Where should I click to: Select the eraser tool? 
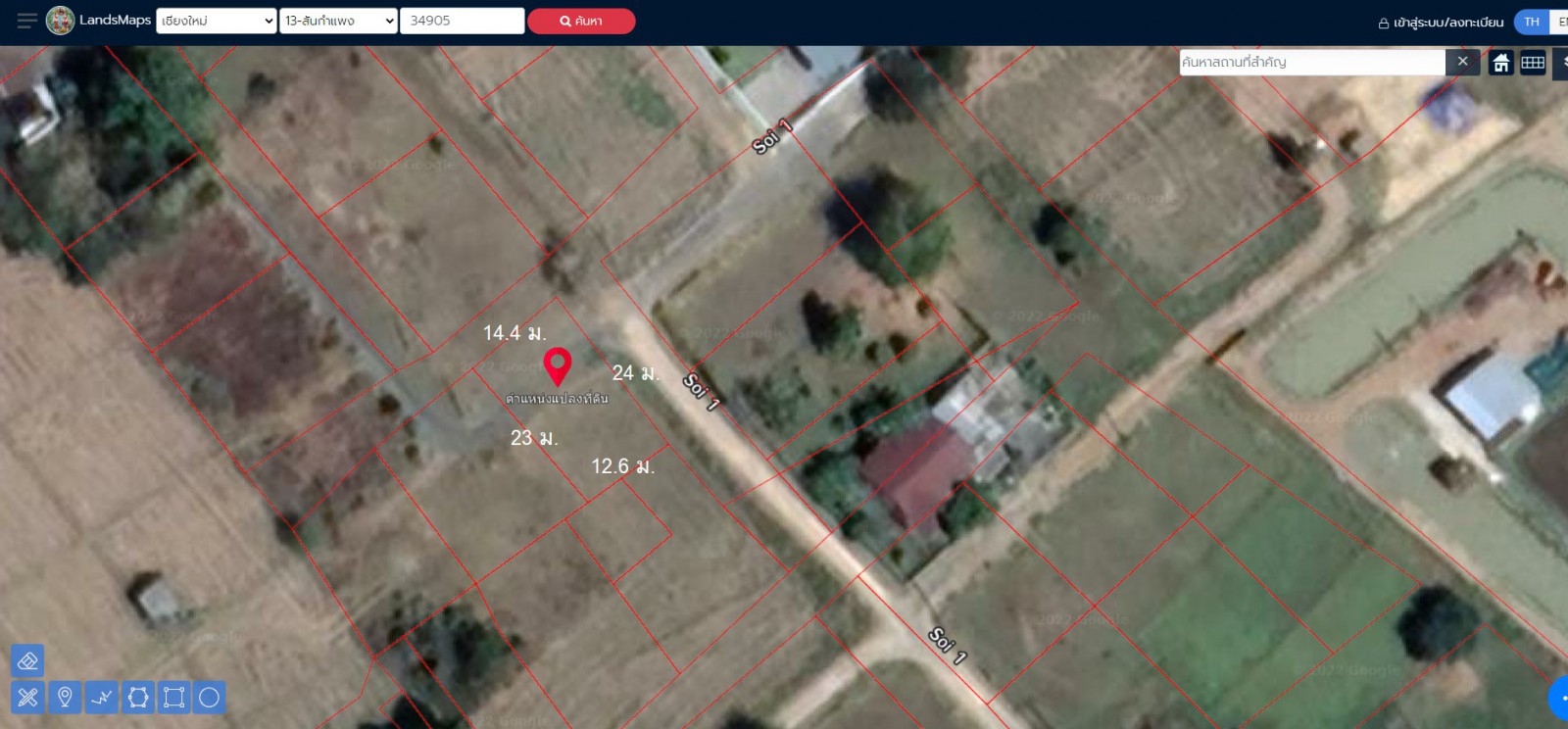click(27, 660)
